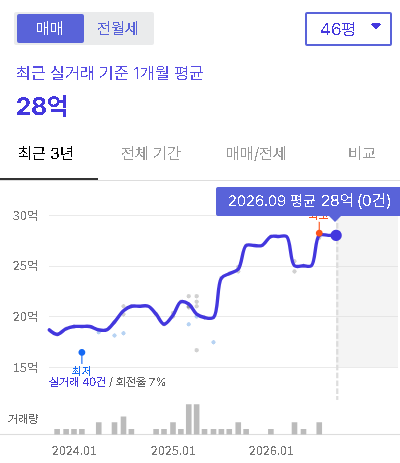Open the 매매/전세 comparison tab
Viewport: 400px width, 463px height.
(256, 154)
